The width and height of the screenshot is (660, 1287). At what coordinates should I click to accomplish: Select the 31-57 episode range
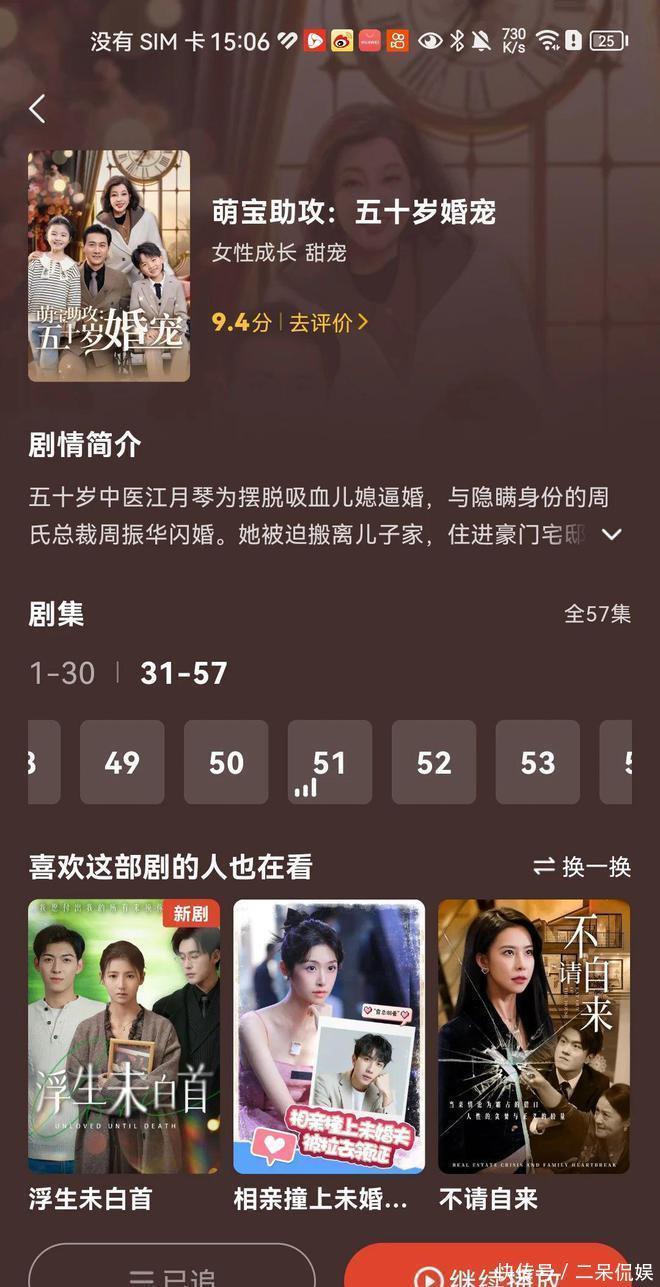tap(184, 673)
